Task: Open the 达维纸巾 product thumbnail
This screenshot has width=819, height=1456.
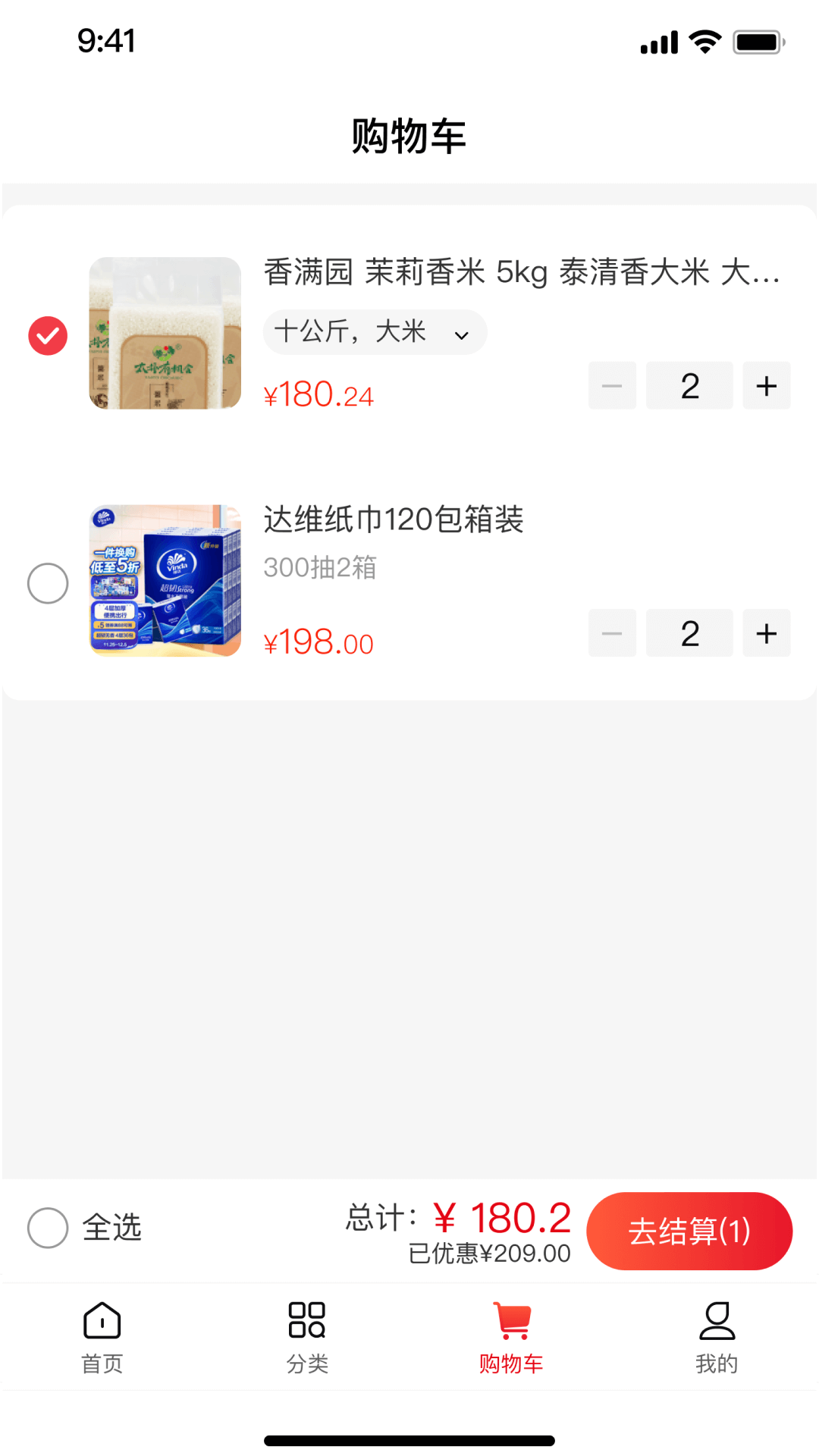Action: (x=165, y=582)
